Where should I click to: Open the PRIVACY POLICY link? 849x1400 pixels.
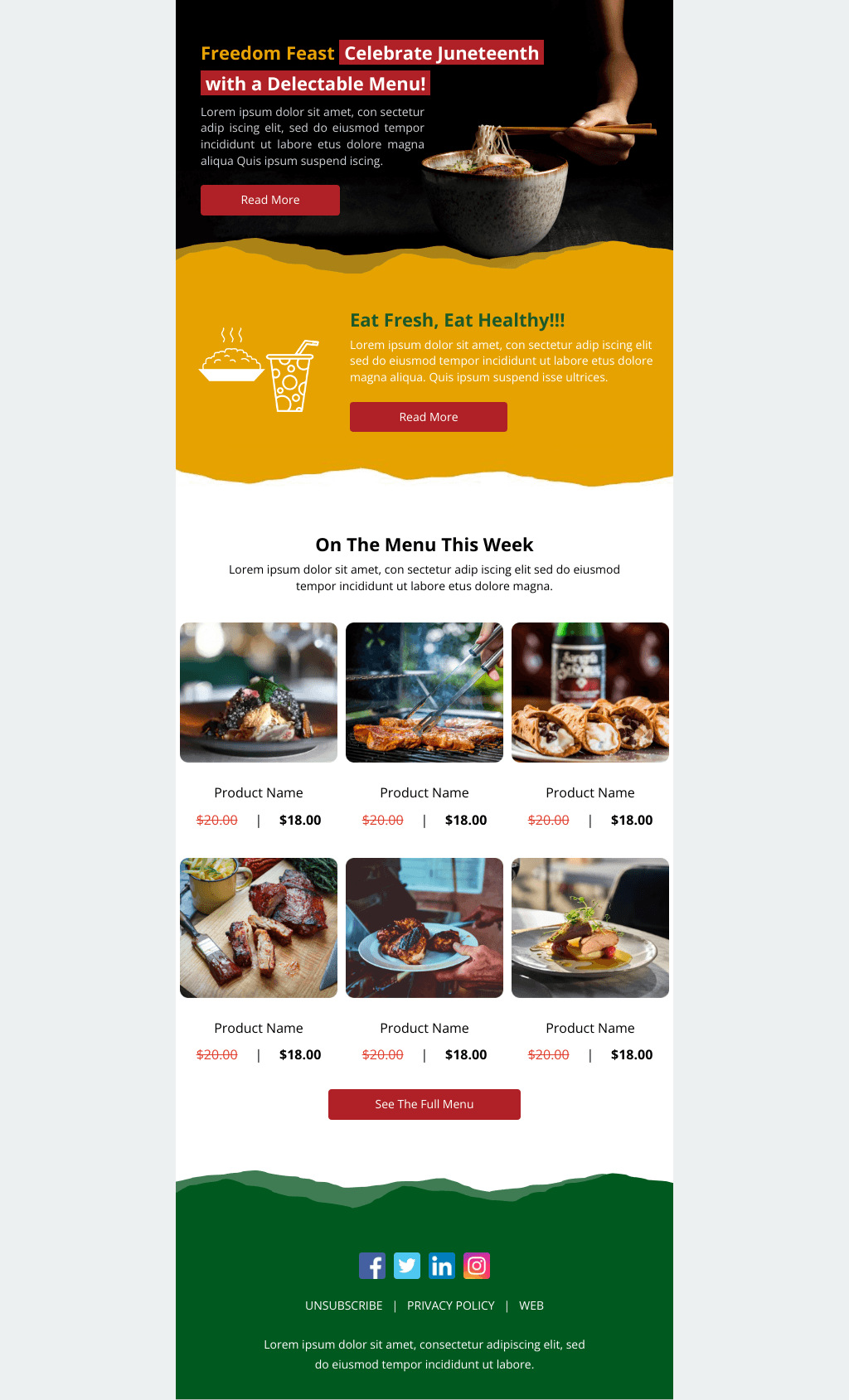click(450, 1305)
